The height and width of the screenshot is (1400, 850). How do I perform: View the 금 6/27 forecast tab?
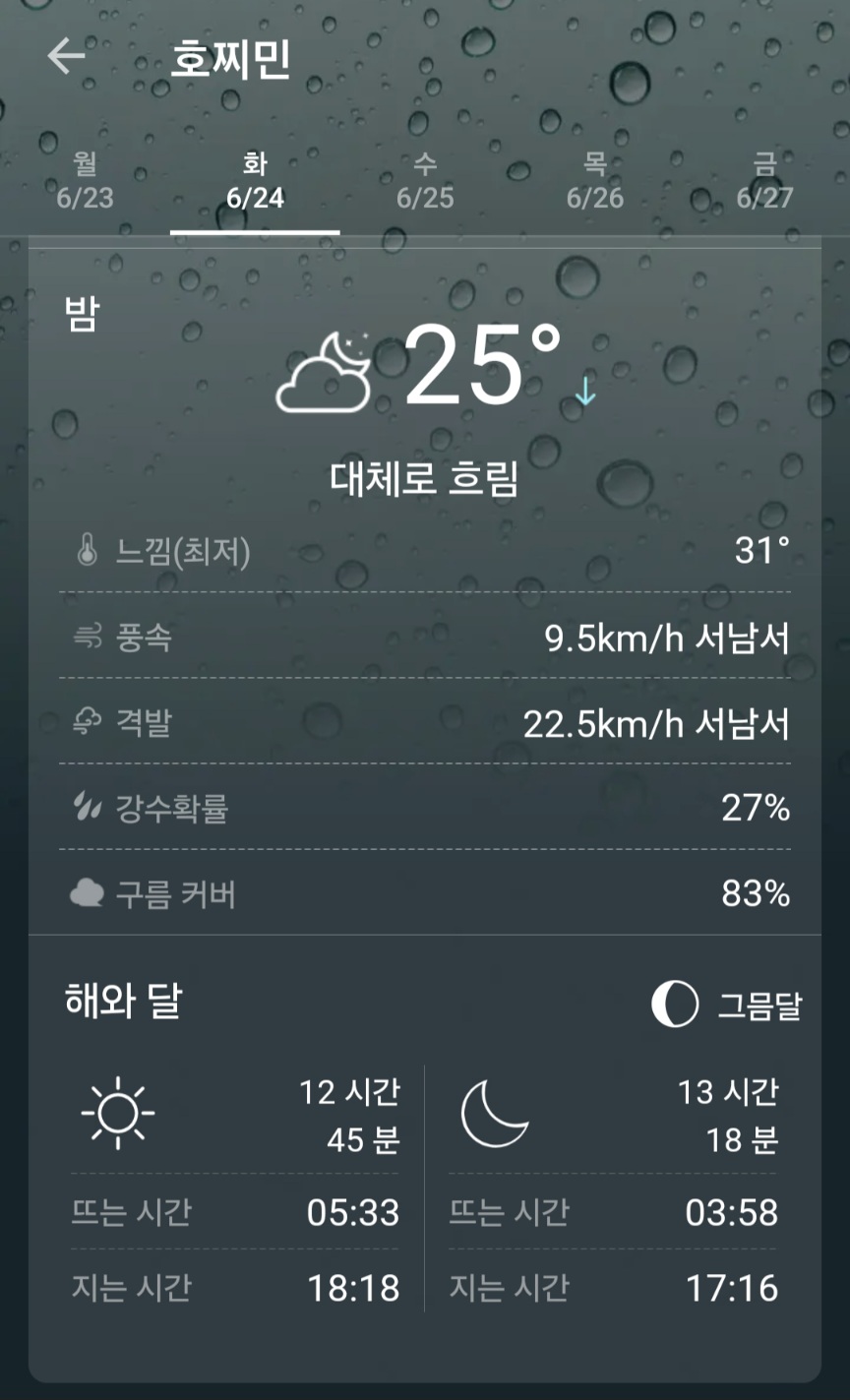764,182
